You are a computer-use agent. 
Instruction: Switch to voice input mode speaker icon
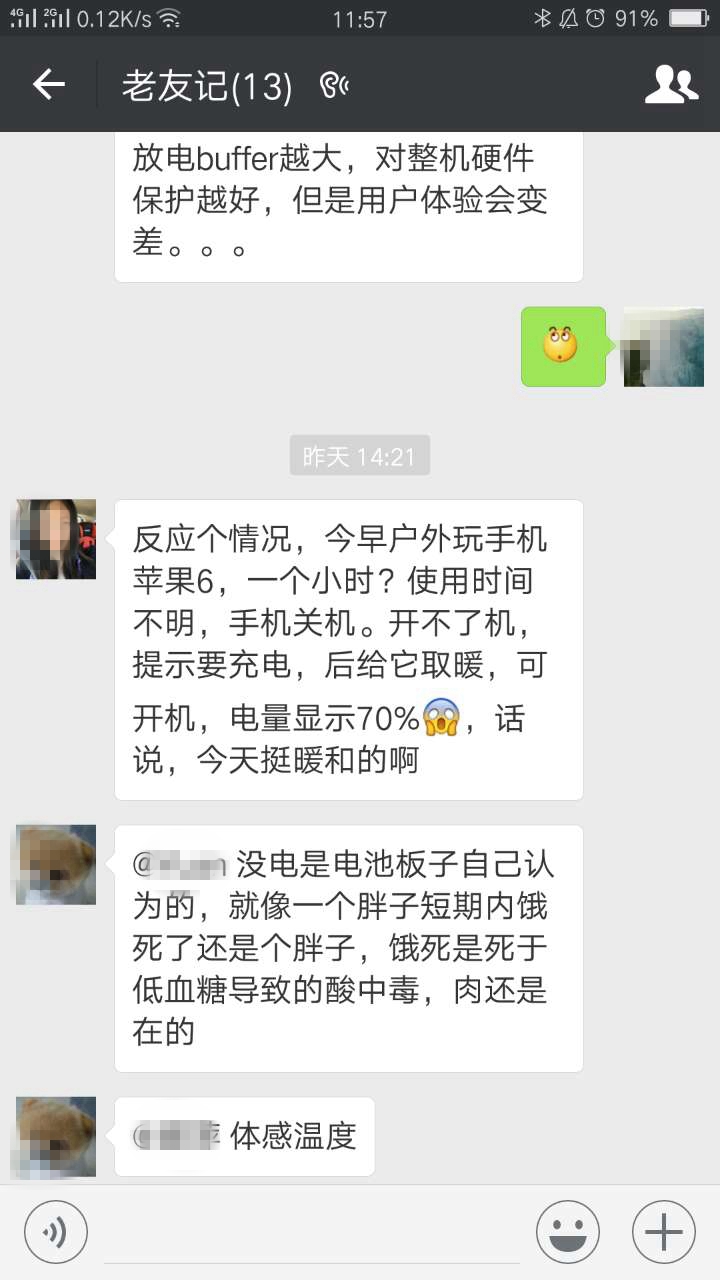[x=56, y=1231]
